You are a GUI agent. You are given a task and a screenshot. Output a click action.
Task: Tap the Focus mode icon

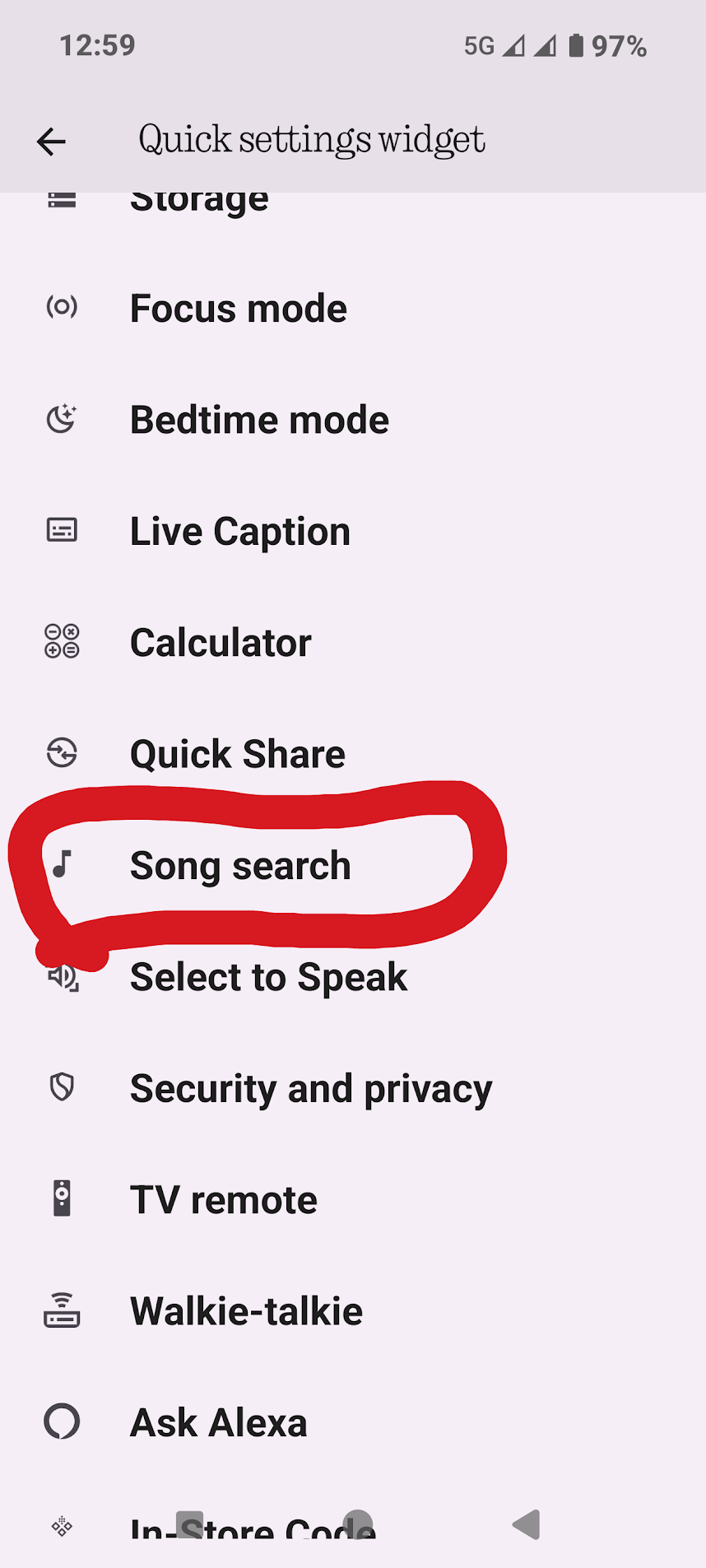(x=62, y=307)
